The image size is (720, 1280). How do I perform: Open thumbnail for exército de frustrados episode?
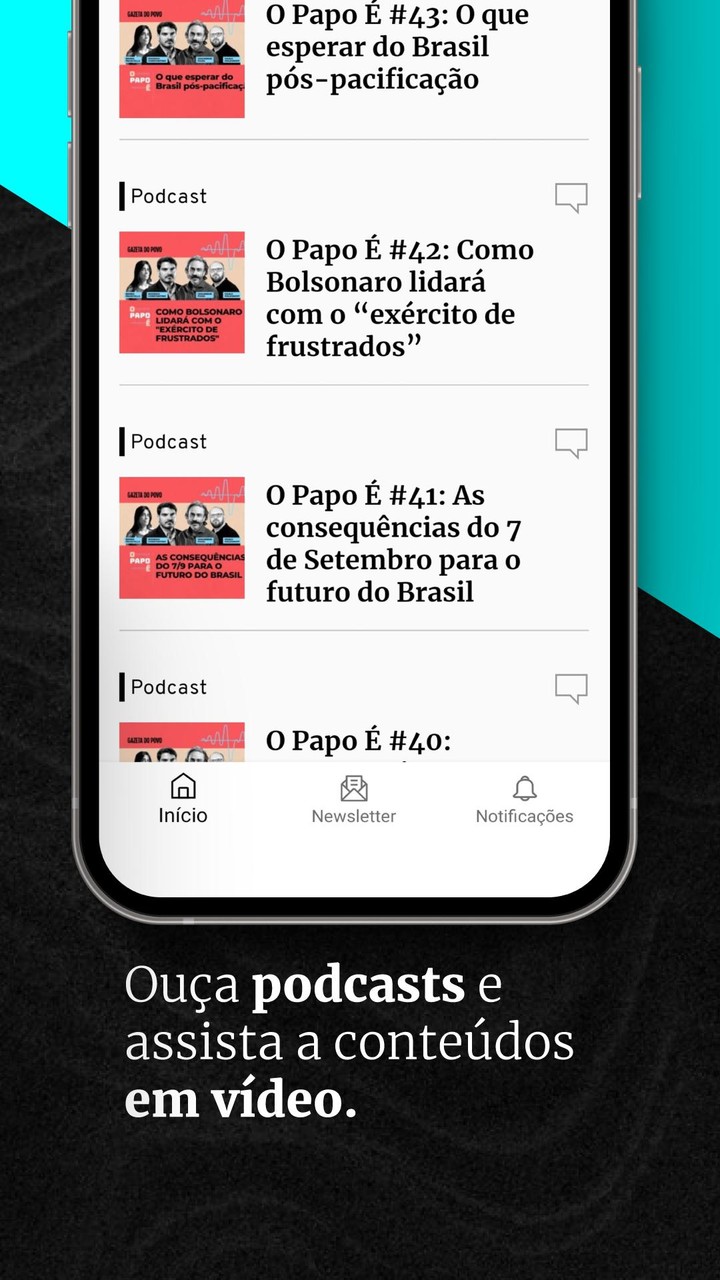tap(182, 291)
